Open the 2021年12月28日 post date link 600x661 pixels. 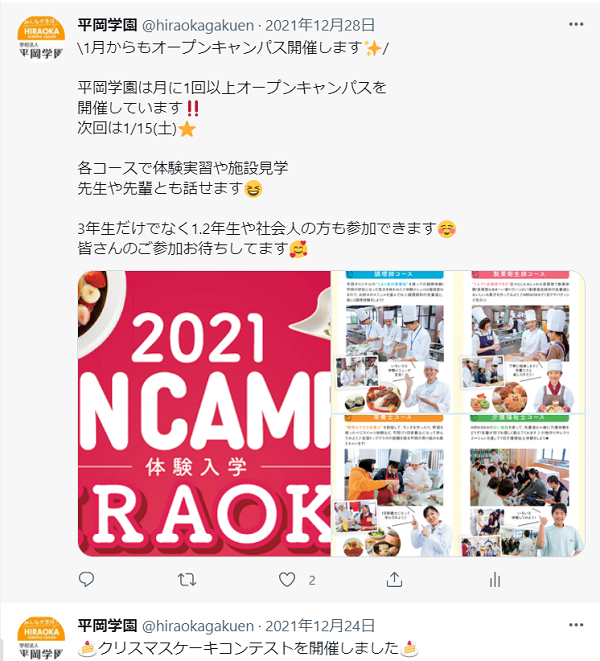[322, 24]
